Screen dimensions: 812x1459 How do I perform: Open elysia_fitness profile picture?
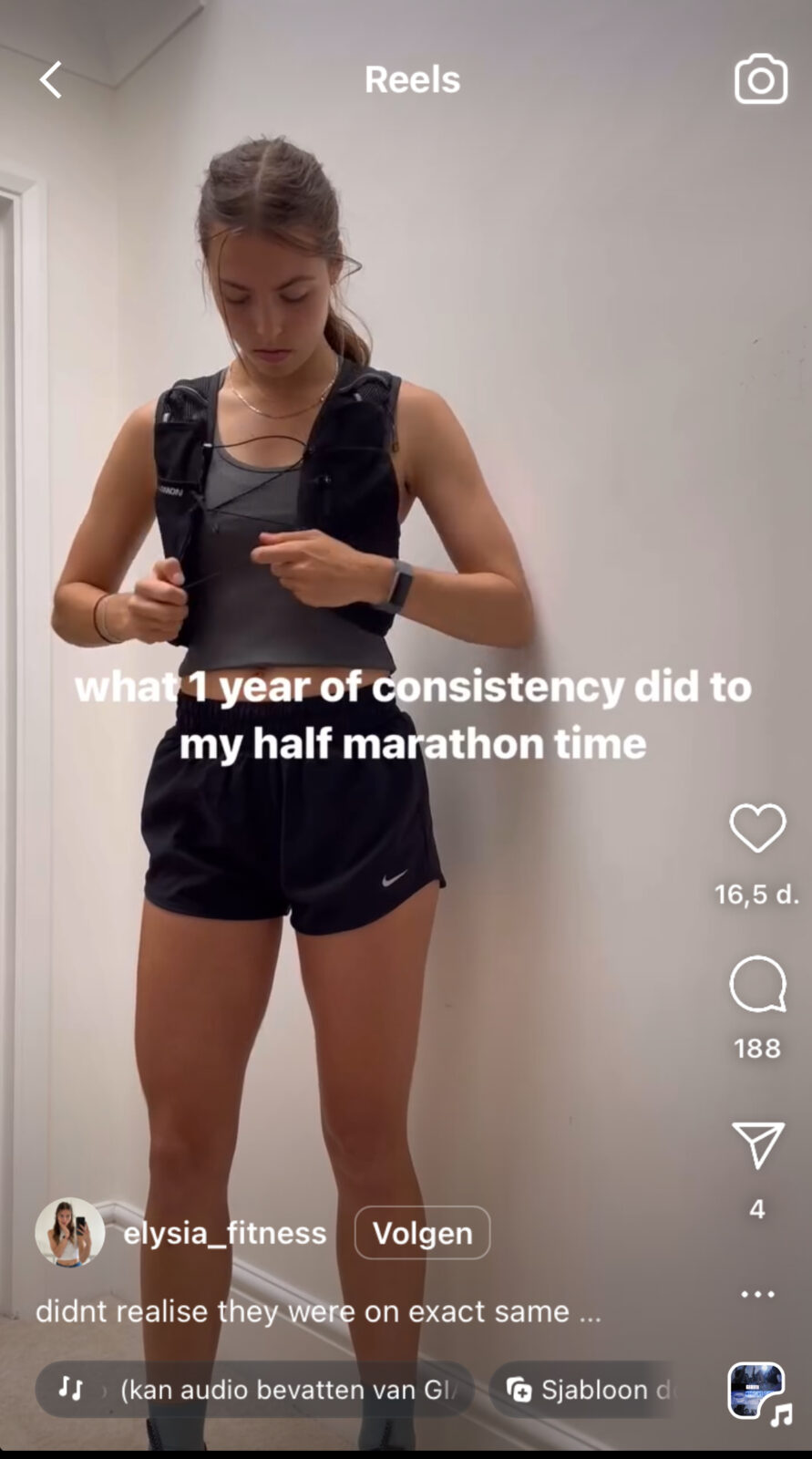click(x=69, y=1232)
